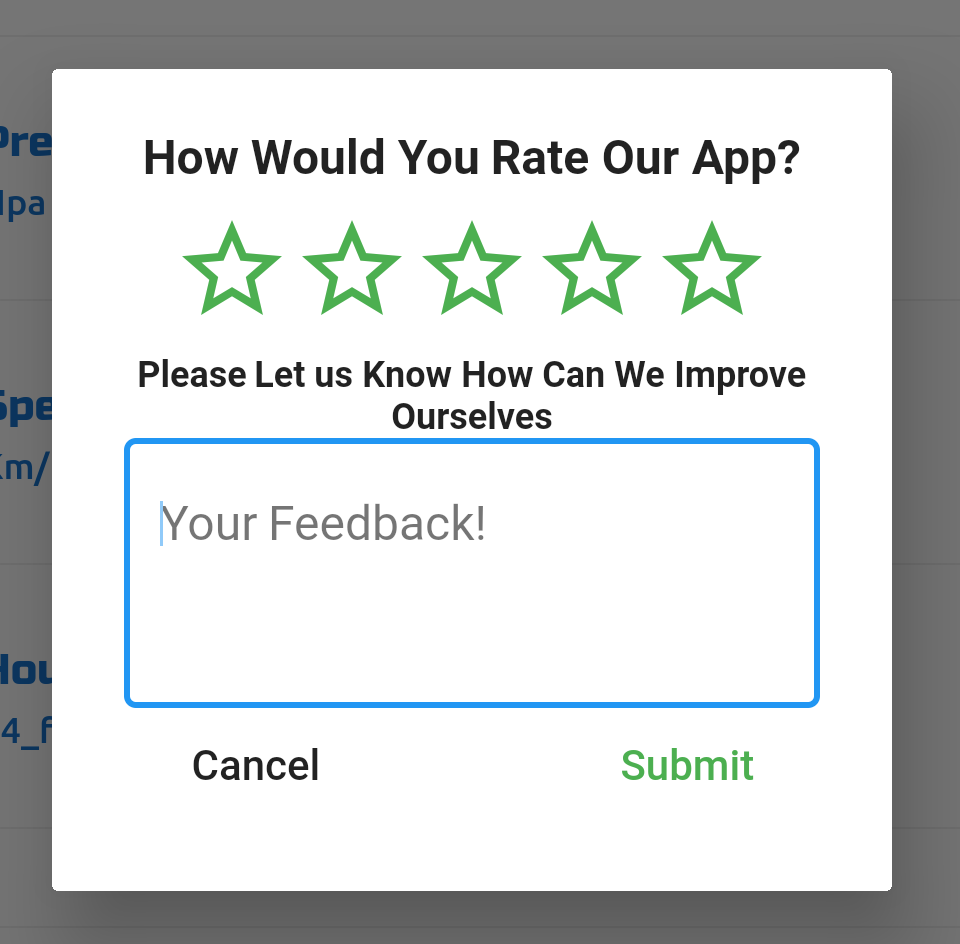The height and width of the screenshot is (944, 960).
Task: Select the second rating star
Action: [x=351, y=270]
